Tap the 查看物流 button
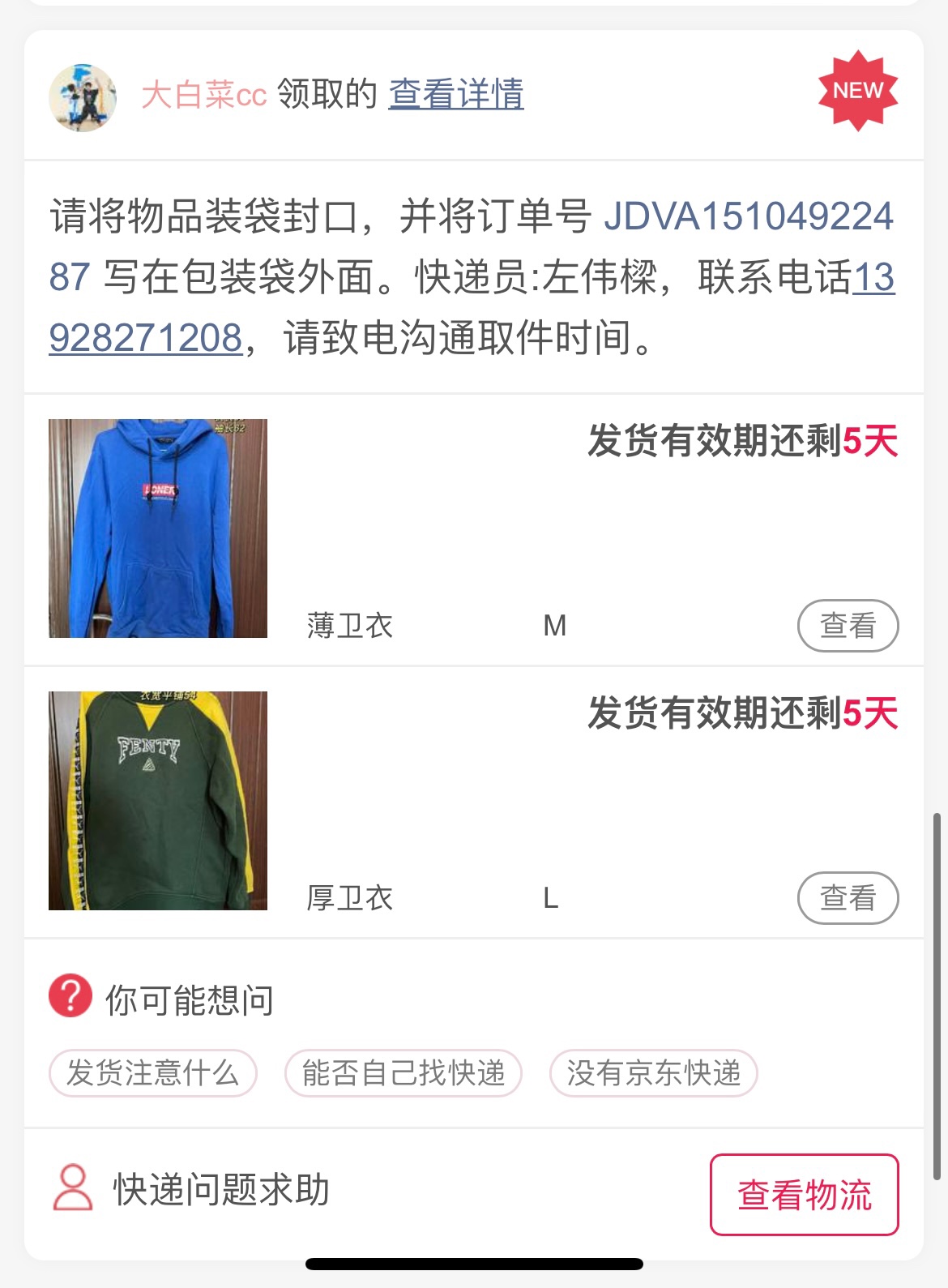This screenshot has width=948, height=1288. pyautogui.click(x=804, y=1195)
